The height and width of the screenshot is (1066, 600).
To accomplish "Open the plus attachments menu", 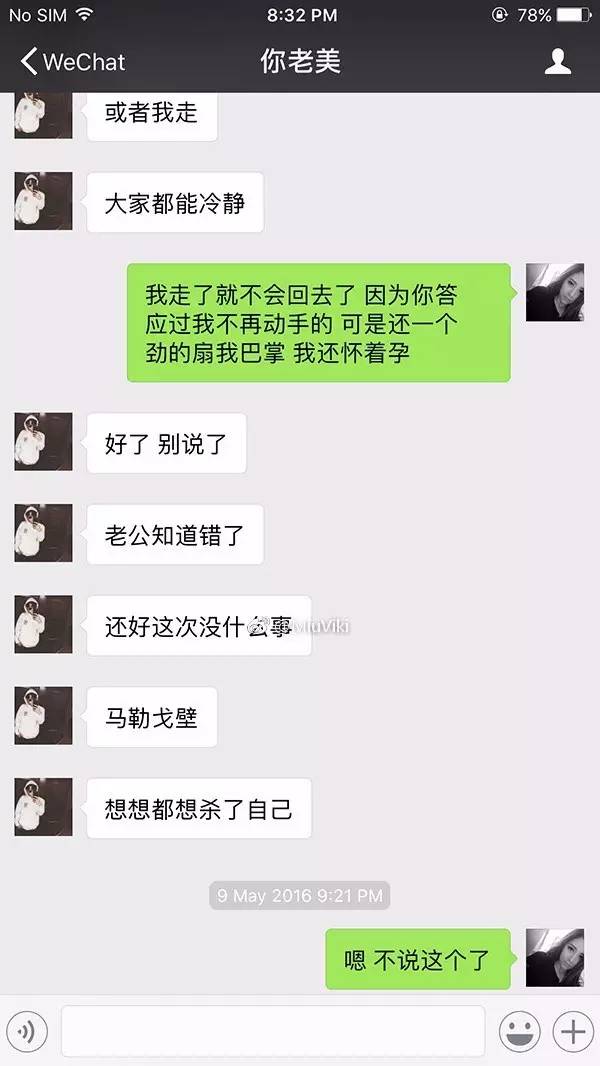I will 572,1030.
